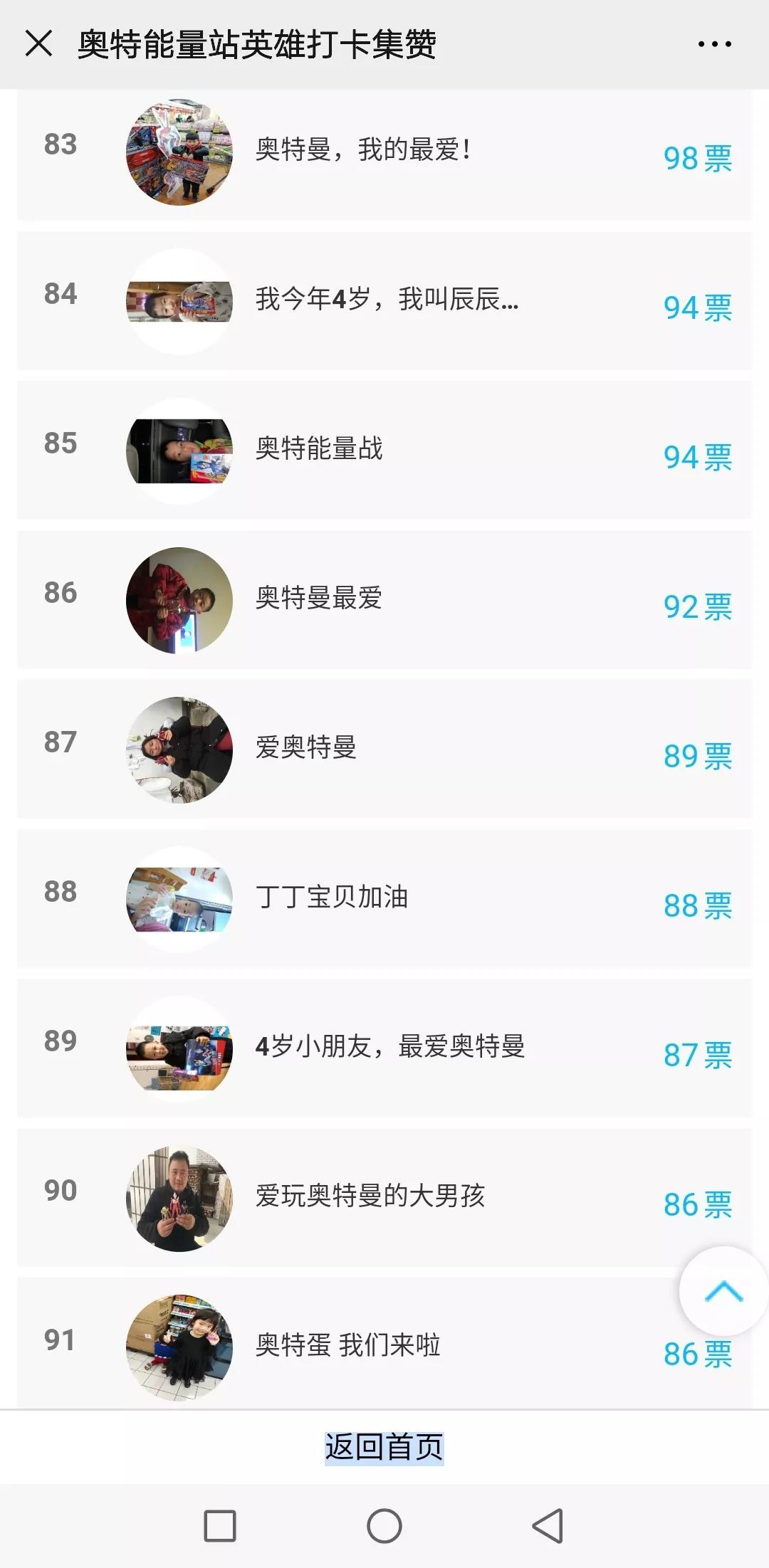This screenshot has width=769, height=1568.
Task: Tap the floating back-to-top arrow button
Action: 723,1291
